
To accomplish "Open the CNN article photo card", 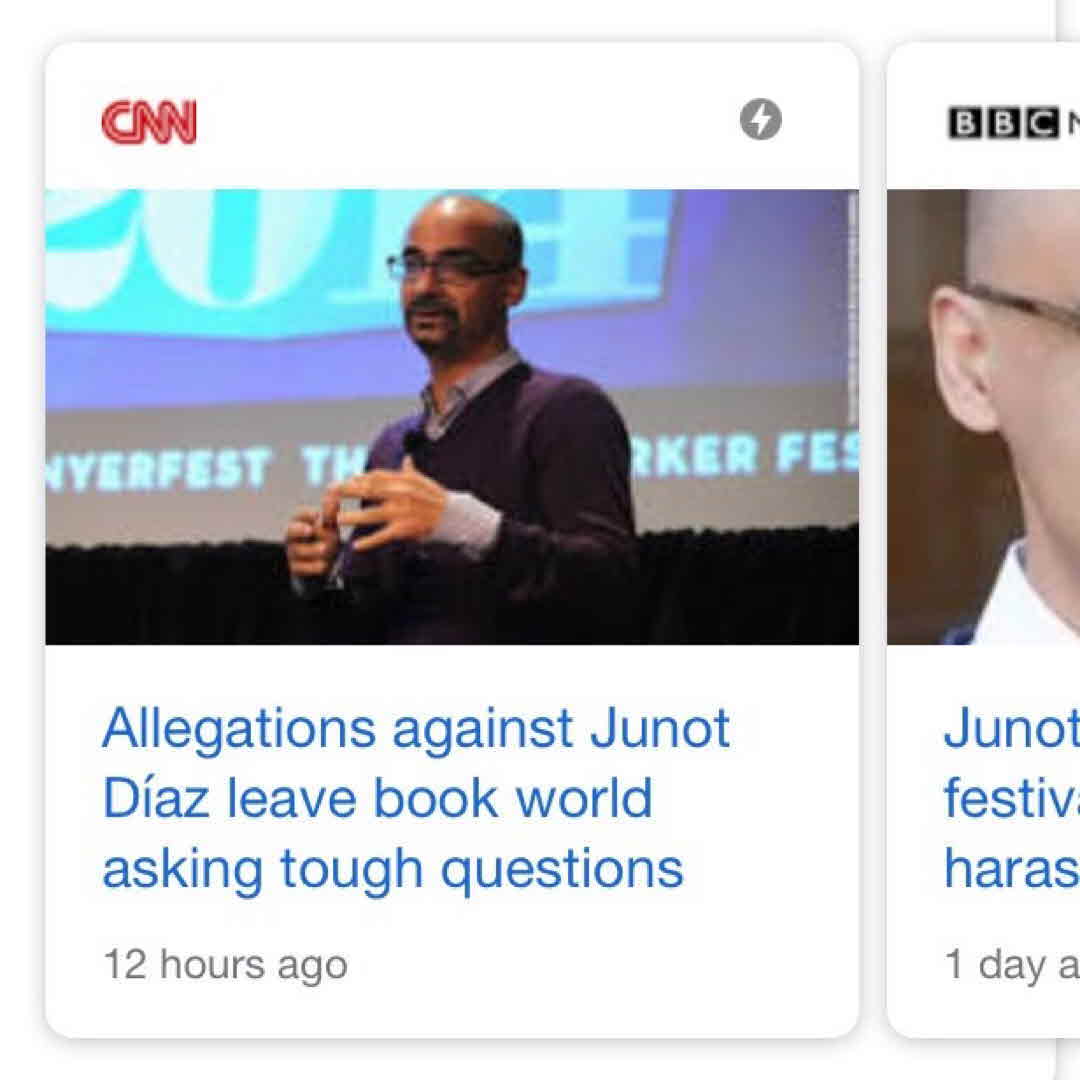I will tap(452, 417).
